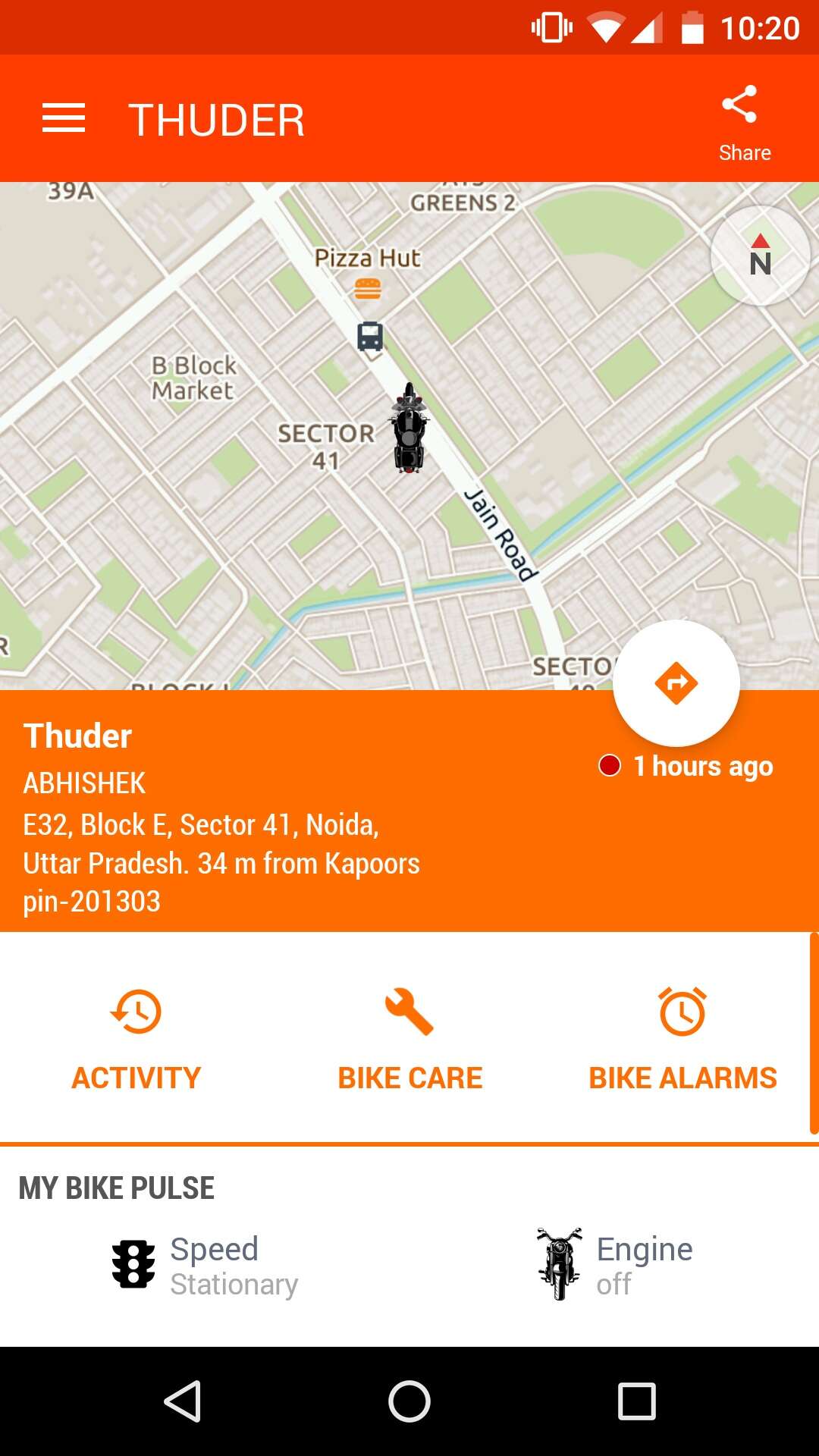Reset map orientation with the compass
Screen dimensions: 819x1456
pos(760,256)
